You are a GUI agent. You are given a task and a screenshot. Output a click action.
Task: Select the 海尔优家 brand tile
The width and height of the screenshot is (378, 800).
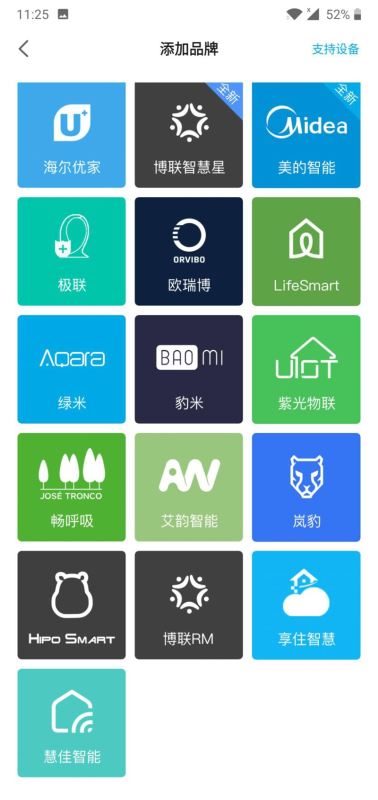(x=71, y=135)
